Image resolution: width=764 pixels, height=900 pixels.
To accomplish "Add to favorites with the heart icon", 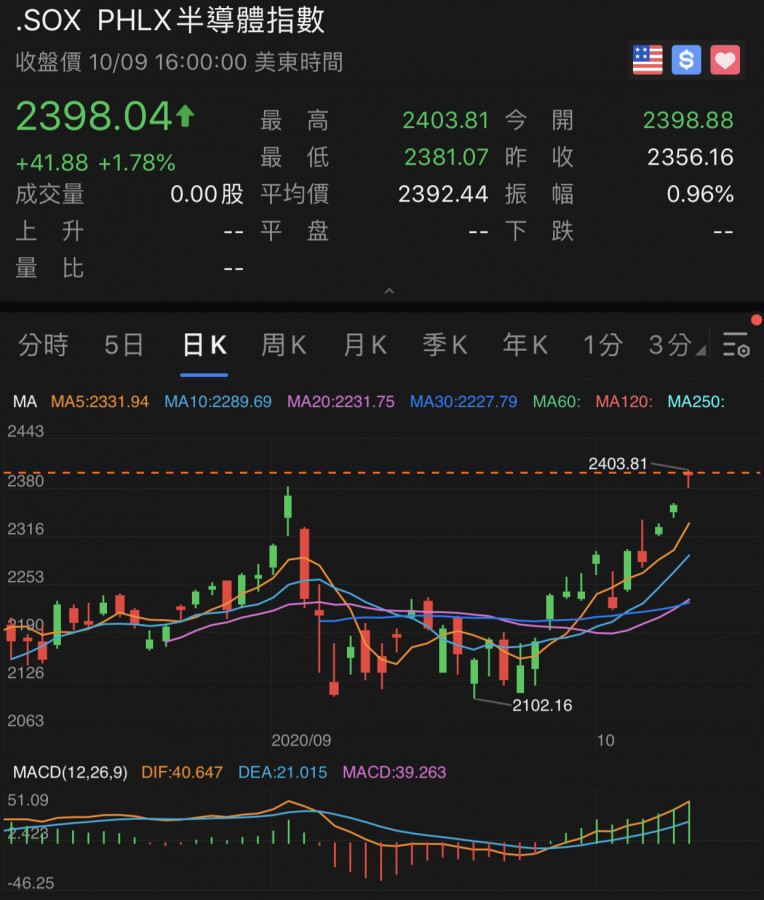I will click(x=725, y=60).
